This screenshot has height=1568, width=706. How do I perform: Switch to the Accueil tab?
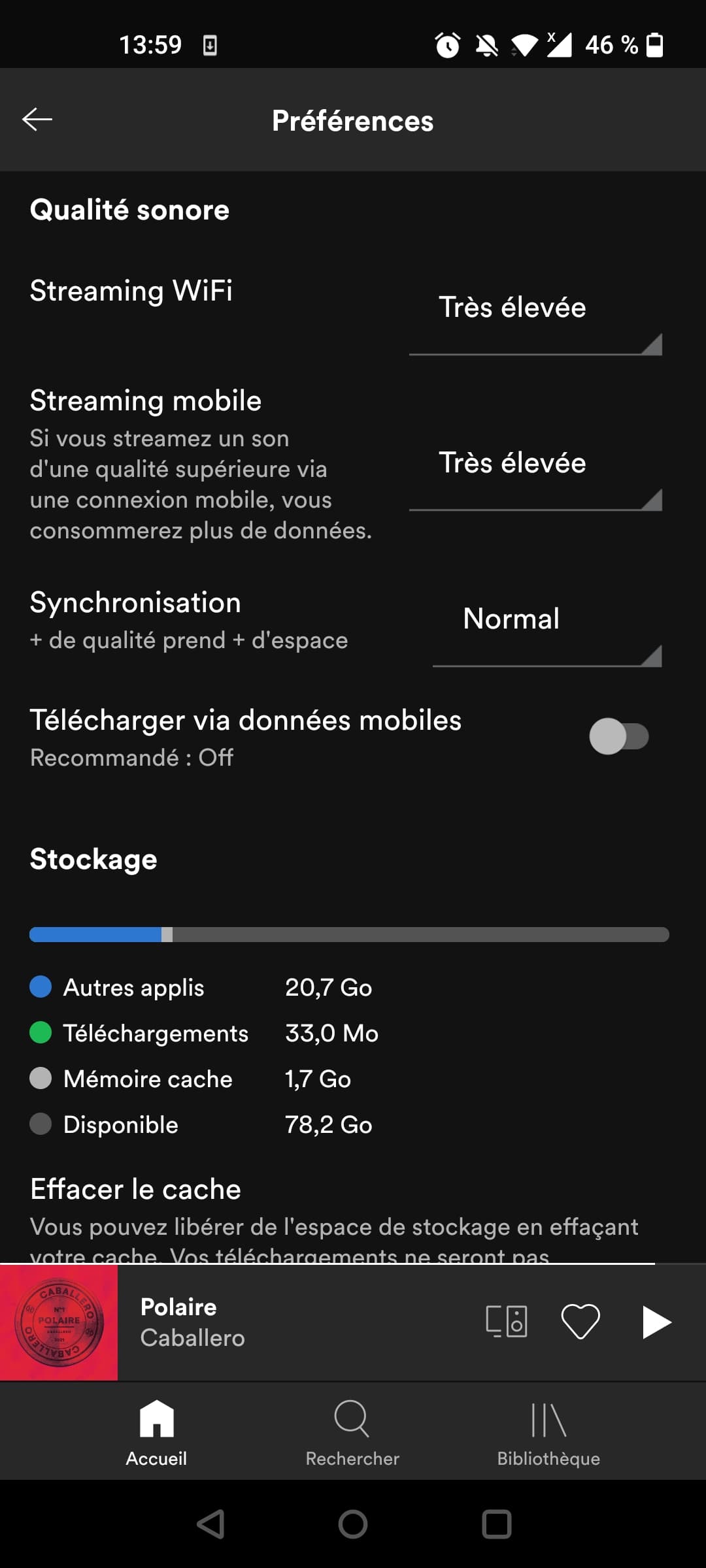click(156, 1432)
